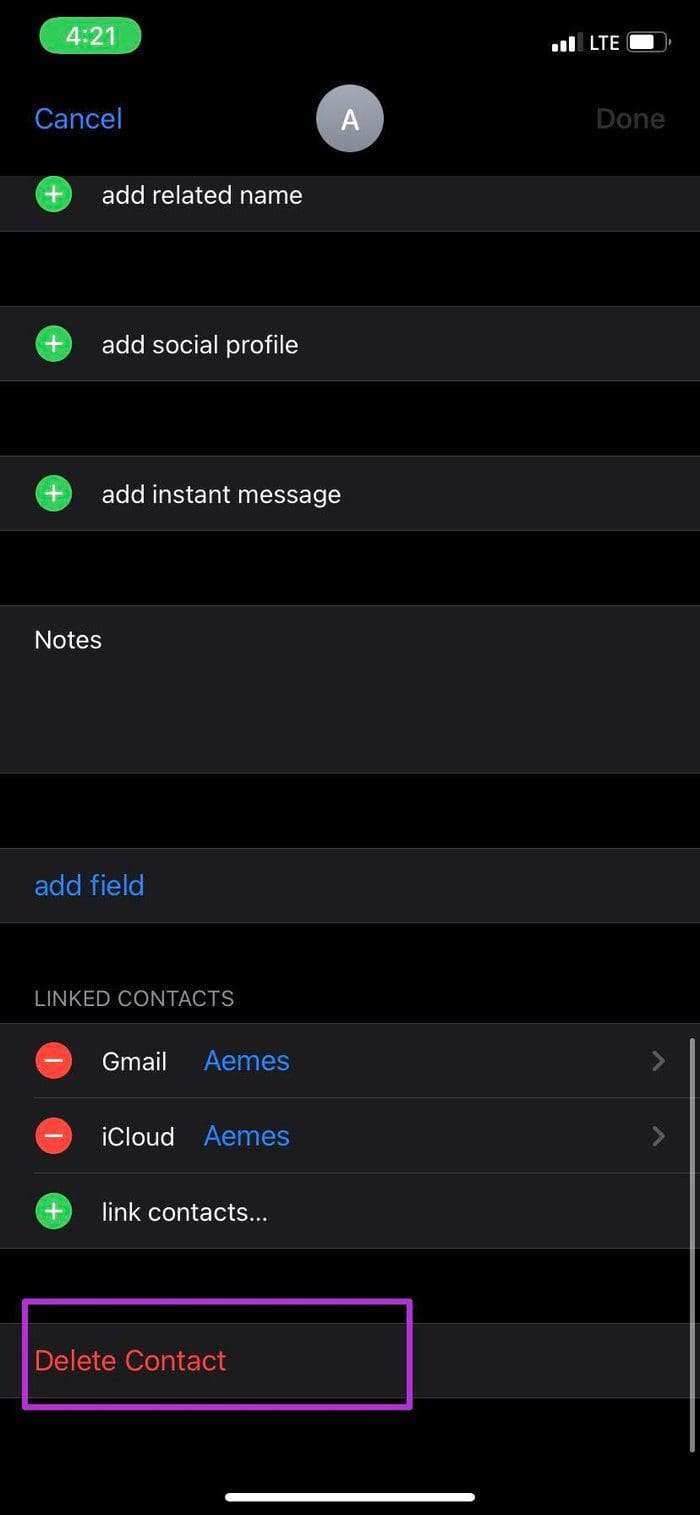This screenshot has height=1515, width=700.
Task: Tap the contact avatar A
Action: pyautogui.click(x=350, y=119)
